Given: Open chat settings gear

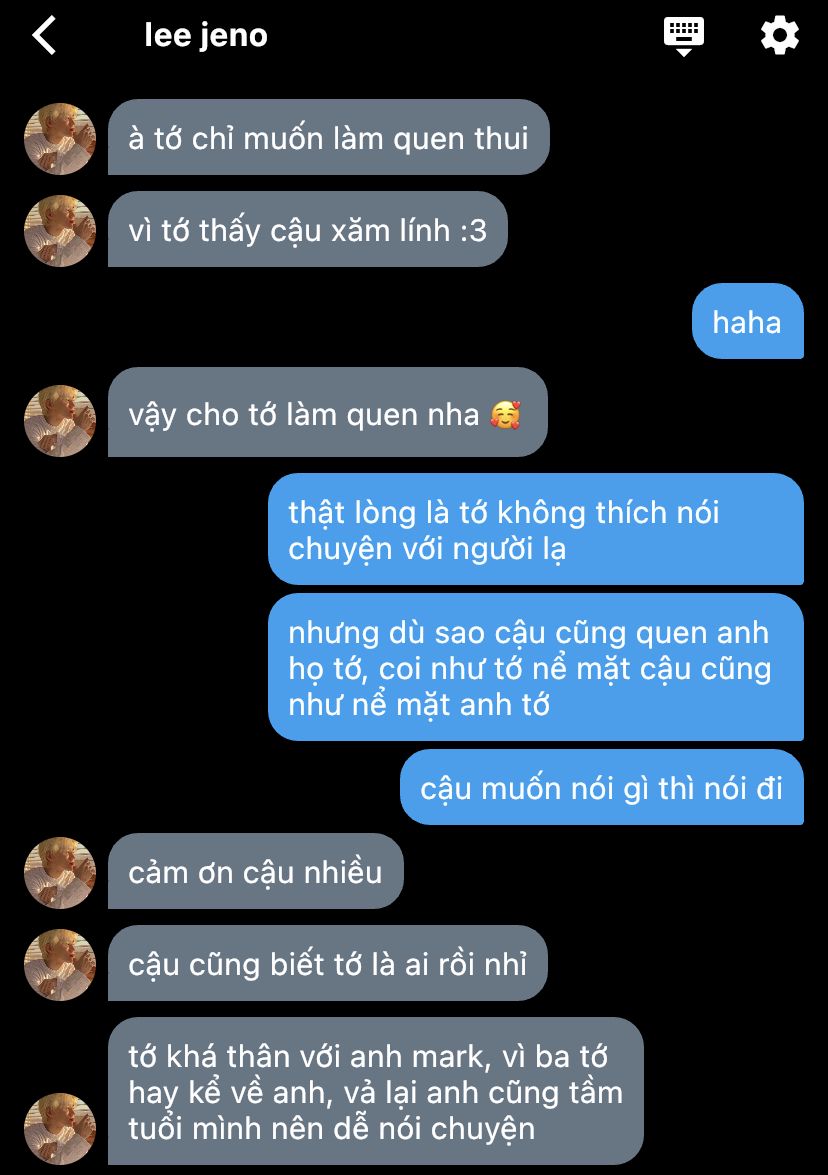Looking at the screenshot, I should (779, 36).
